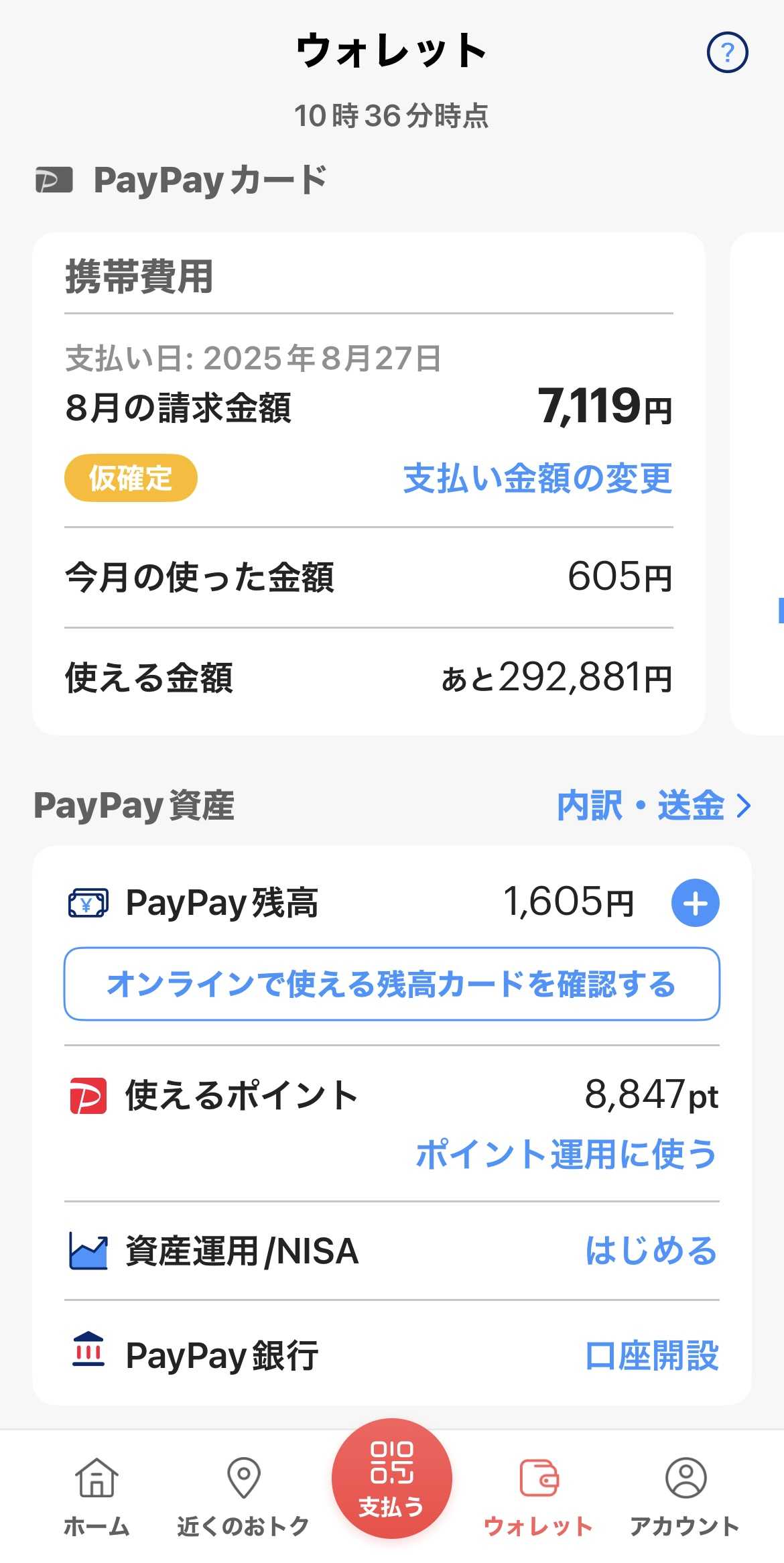
Task: Open the 携帯費用 PayPayカード card
Action: pyautogui.click(x=369, y=277)
